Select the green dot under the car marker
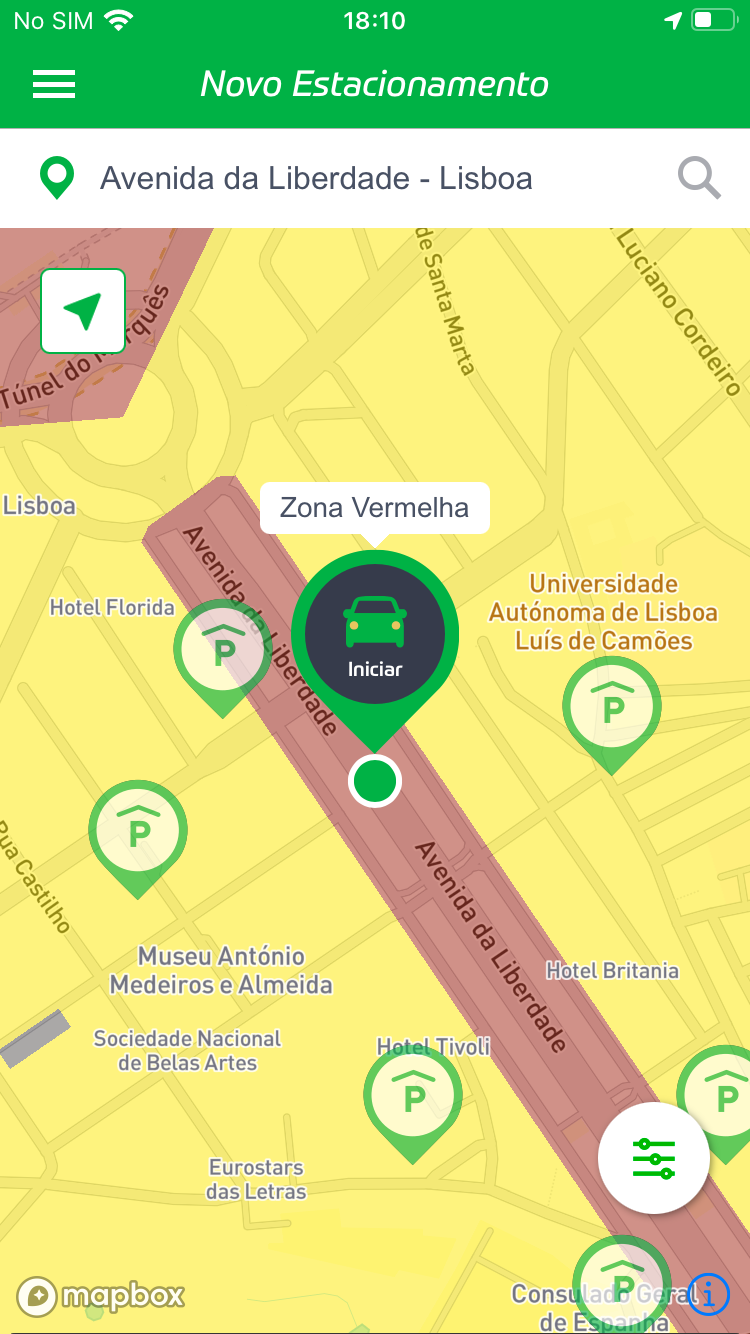The image size is (750, 1334). pos(374,781)
